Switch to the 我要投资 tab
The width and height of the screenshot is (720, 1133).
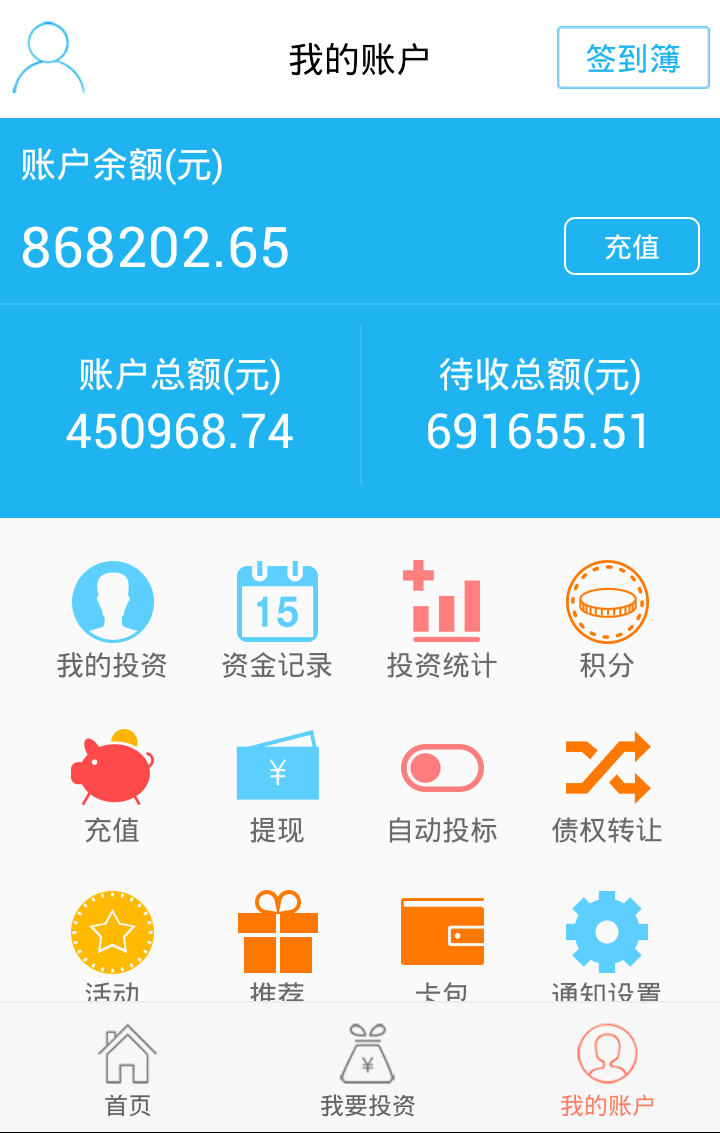[x=367, y=1070]
